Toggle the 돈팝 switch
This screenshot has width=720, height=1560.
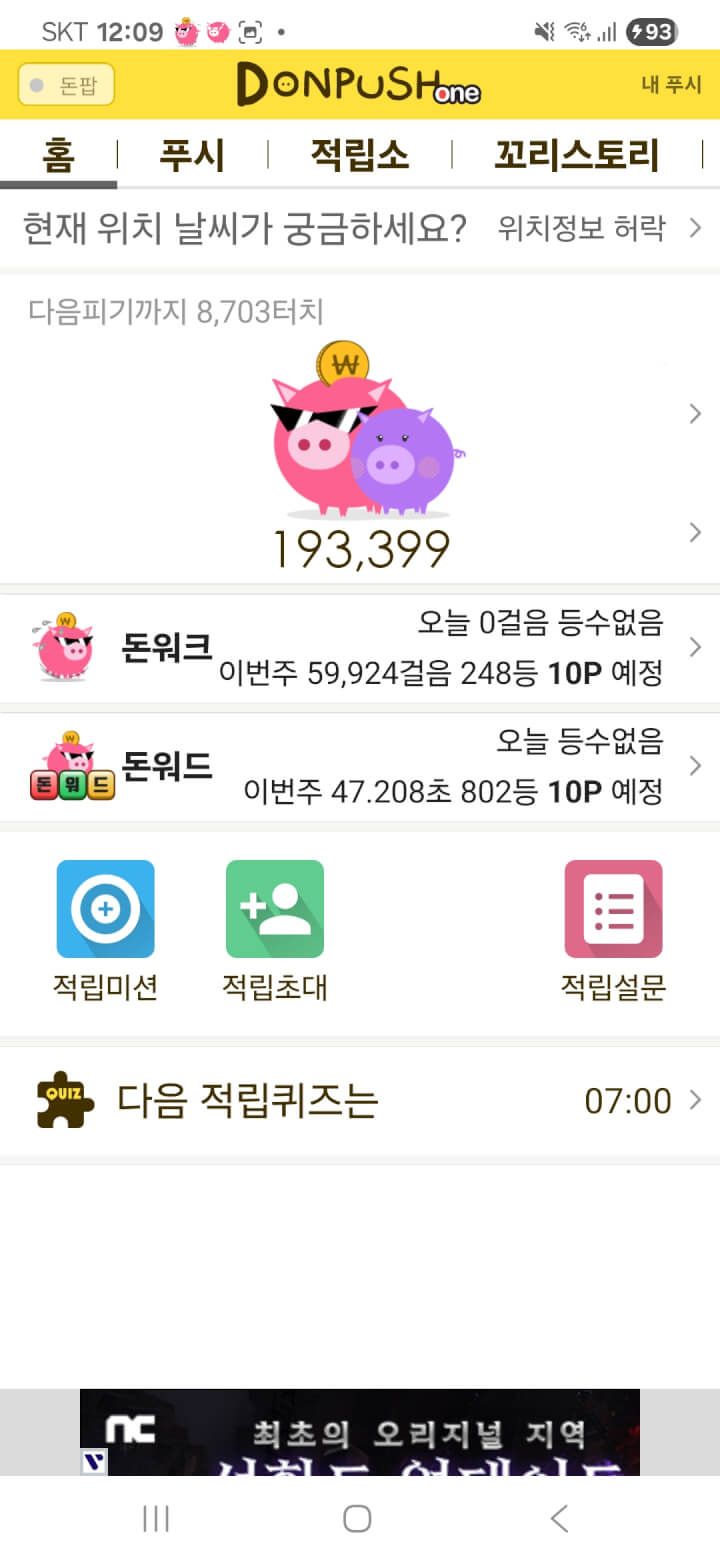pos(66,85)
